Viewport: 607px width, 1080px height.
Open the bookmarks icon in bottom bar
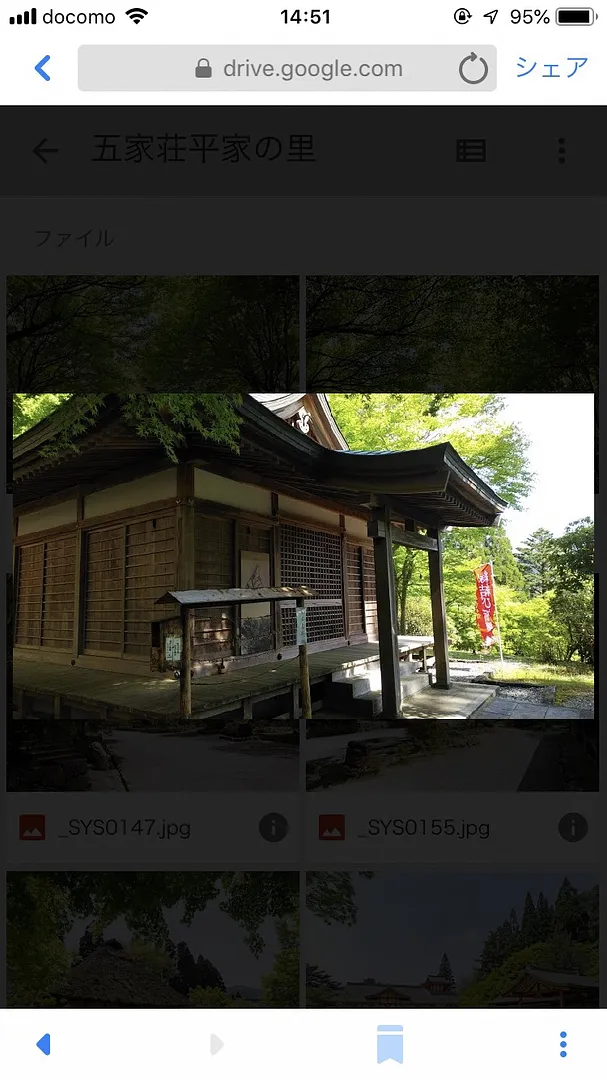390,1044
